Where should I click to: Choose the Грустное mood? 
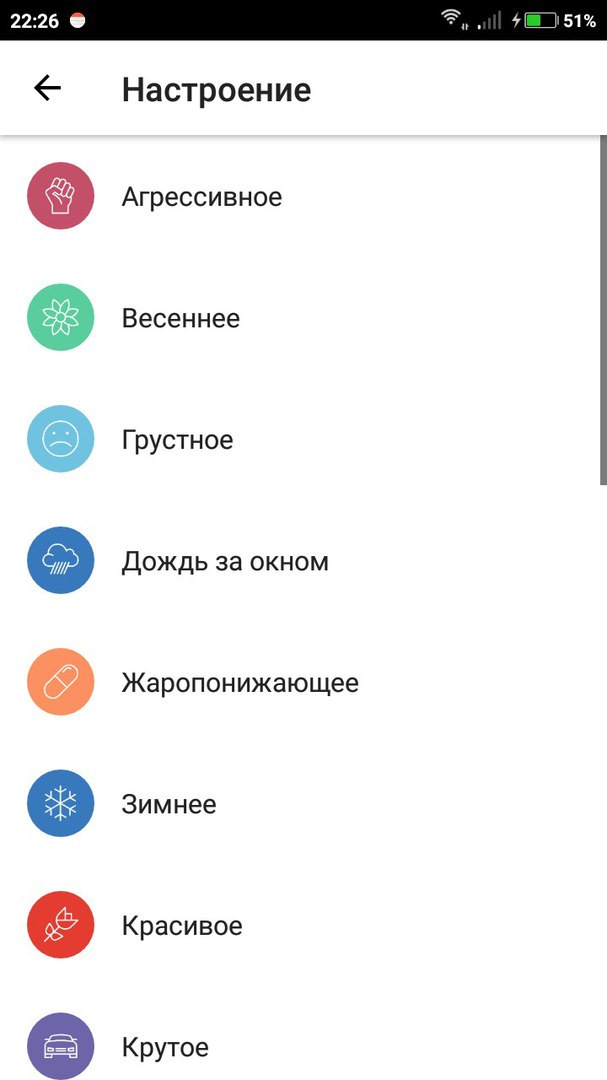point(177,440)
